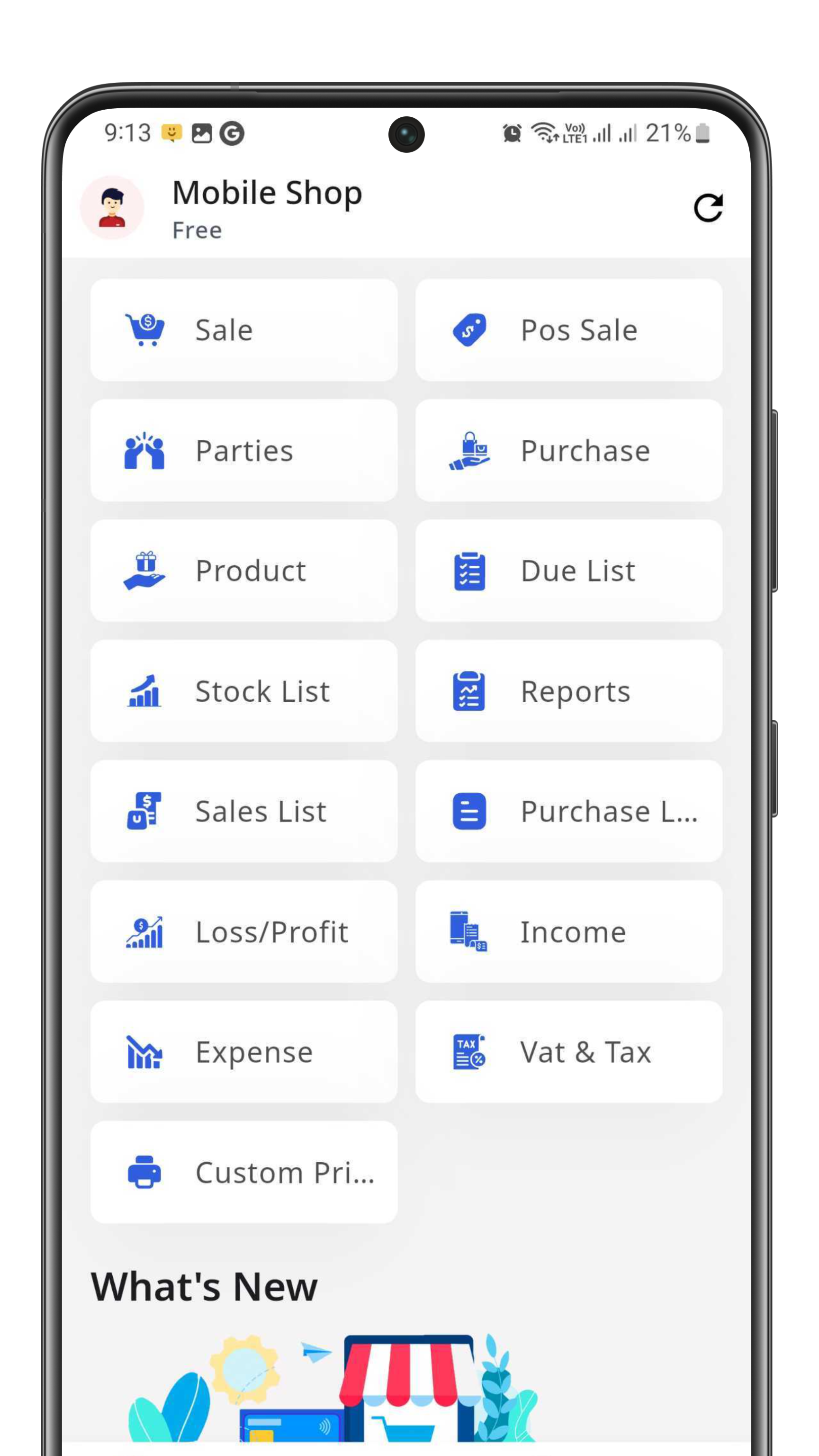Select the Purchase tile
Screen dimensions: 819x1456
[569, 450]
